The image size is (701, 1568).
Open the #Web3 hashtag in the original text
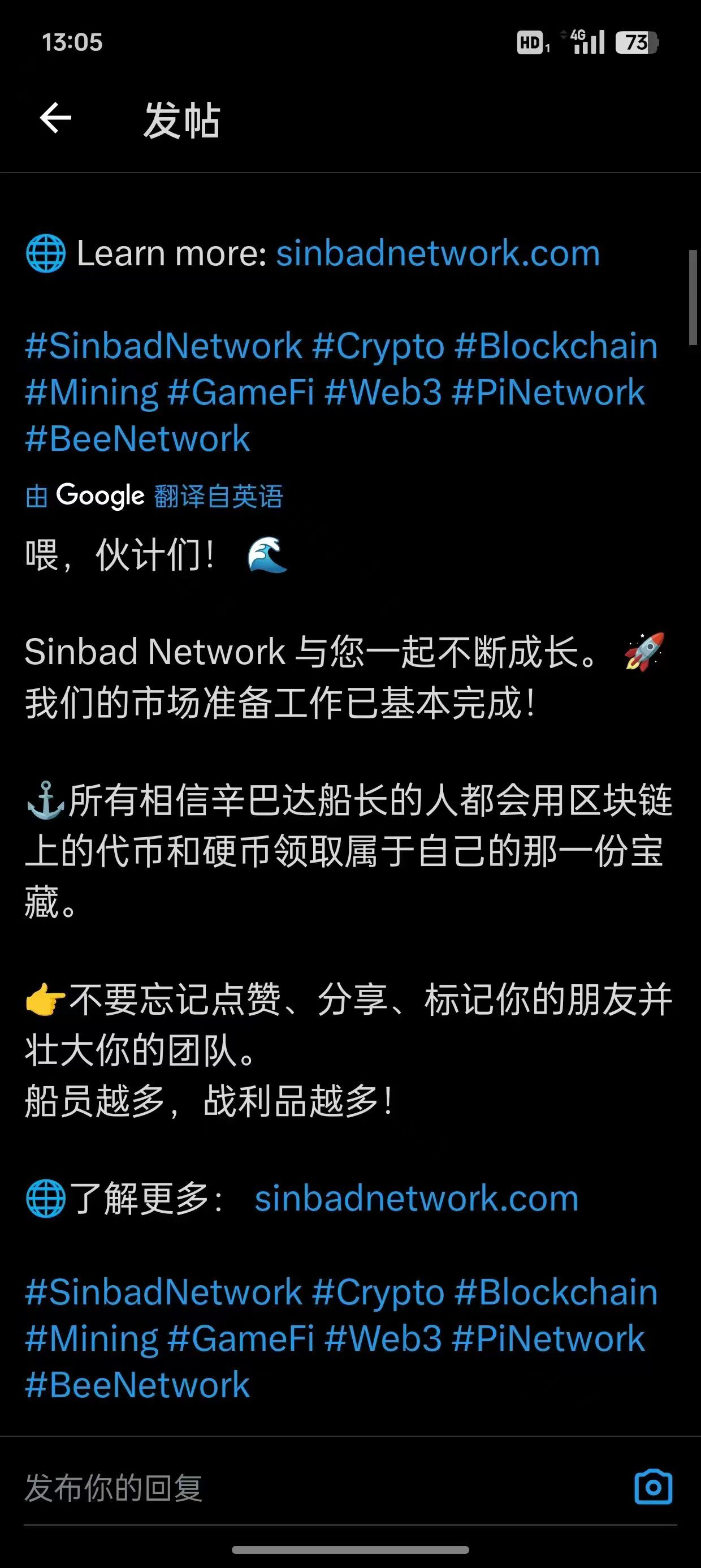coord(383,393)
